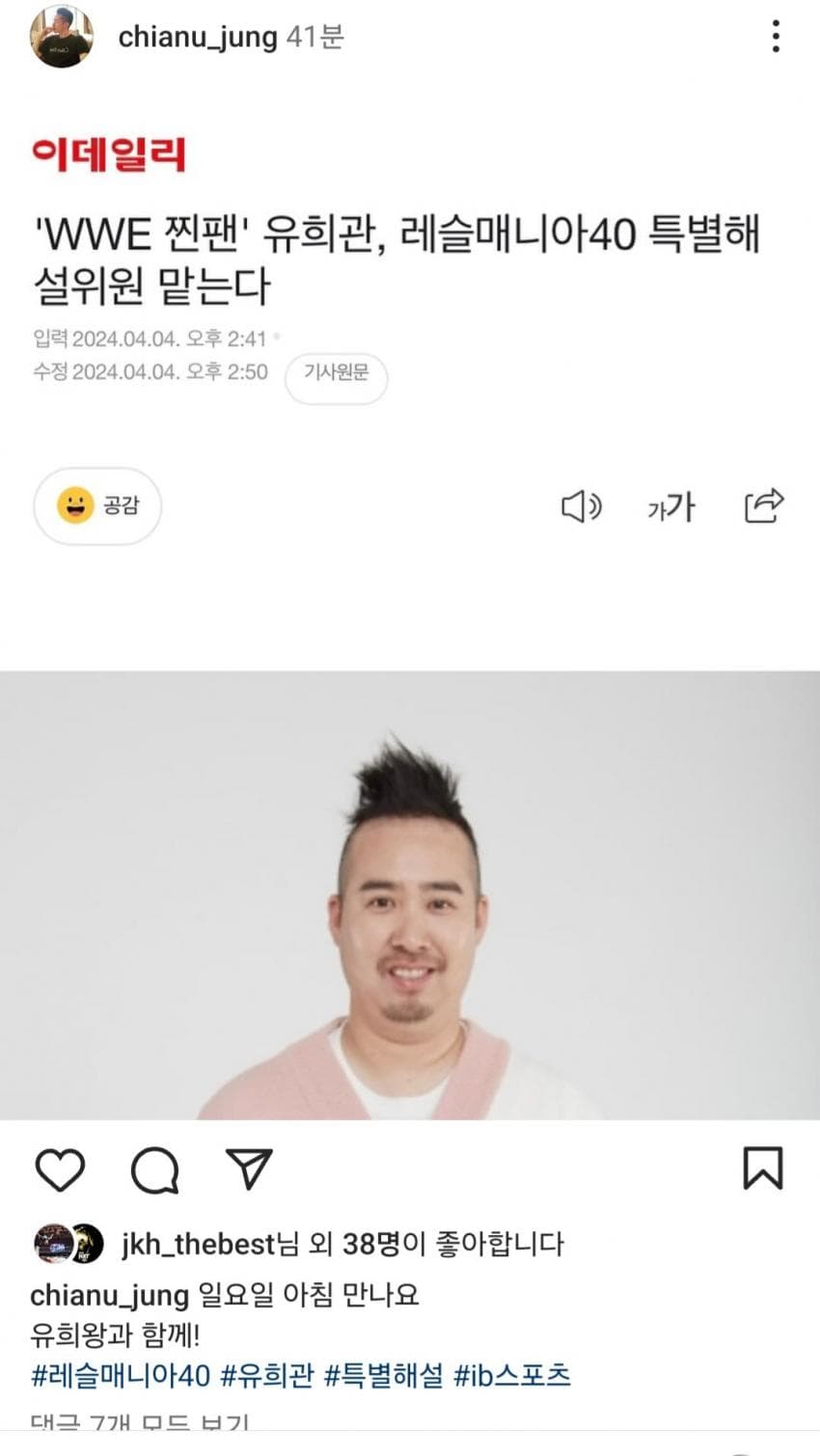Open the #유희관 hashtag

[x=267, y=1375]
